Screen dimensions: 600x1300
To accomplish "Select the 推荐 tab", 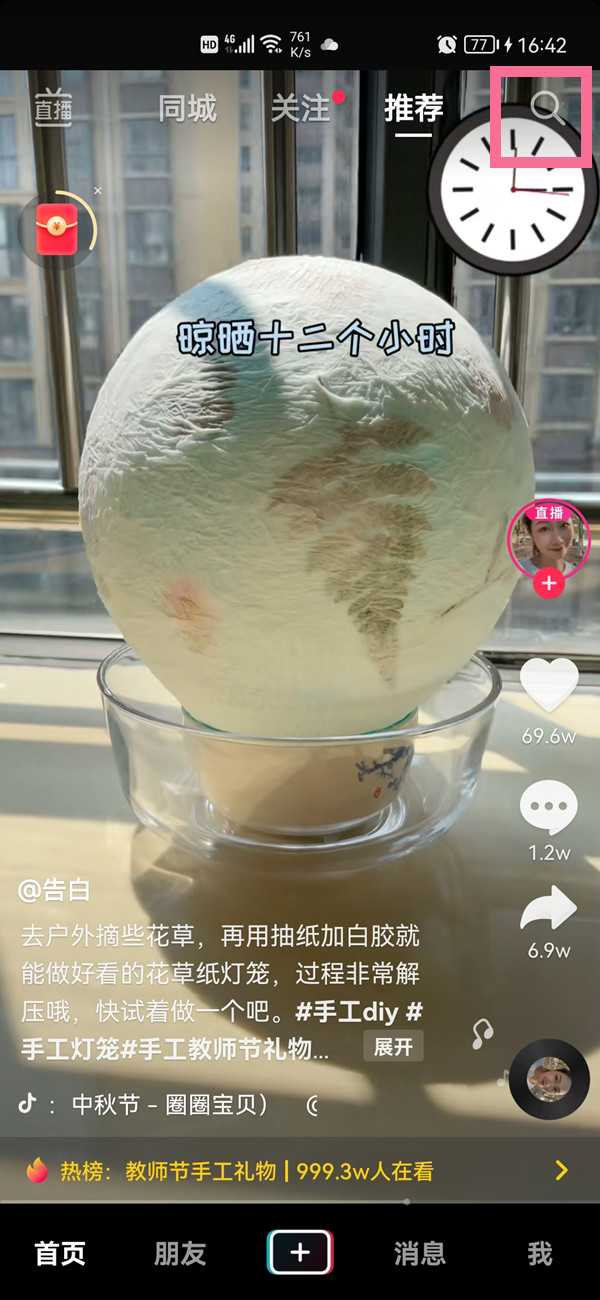I will [413, 108].
